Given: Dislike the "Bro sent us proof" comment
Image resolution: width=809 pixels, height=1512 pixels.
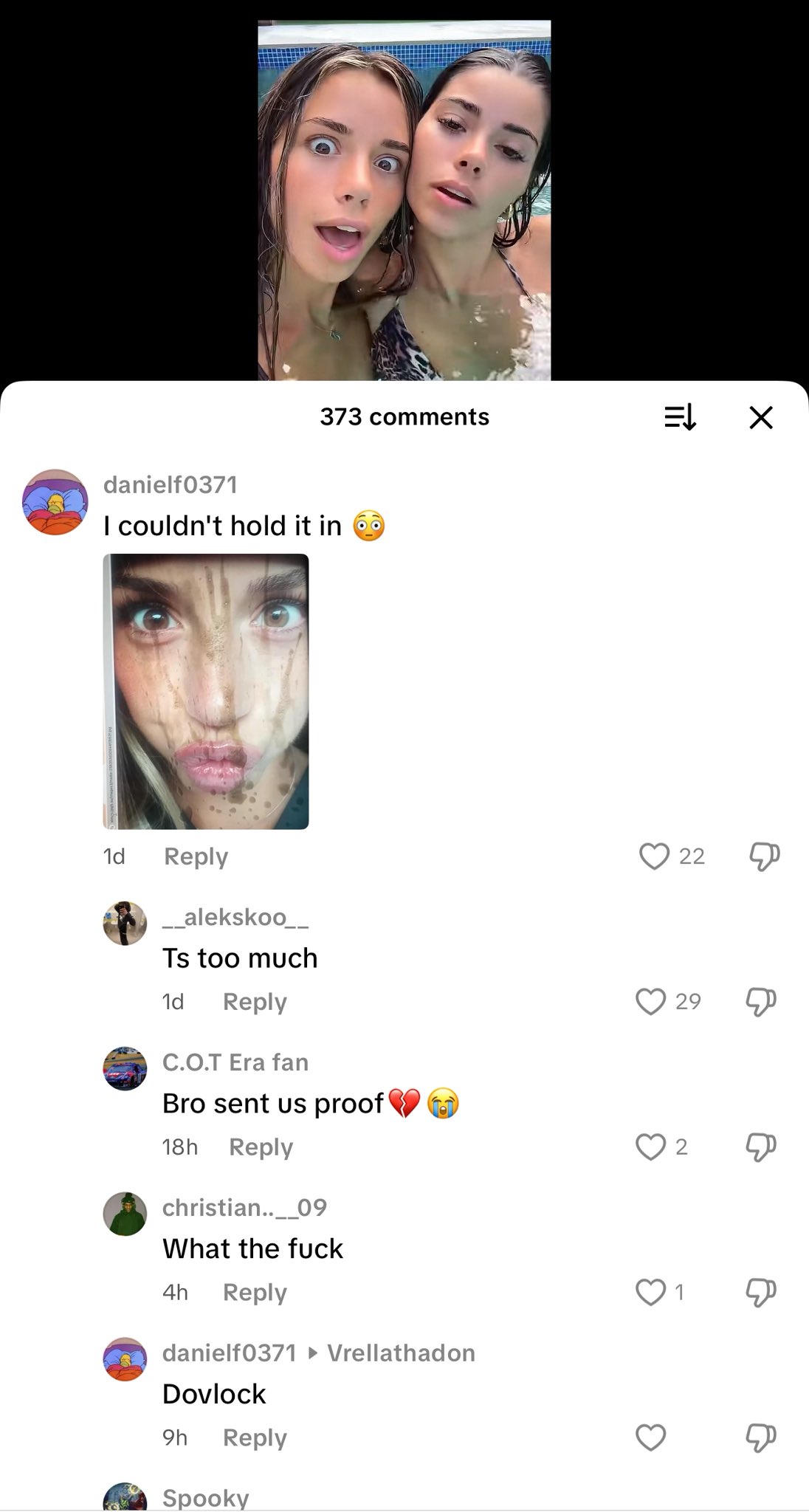Looking at the screenshot, I should point(761,1147).
